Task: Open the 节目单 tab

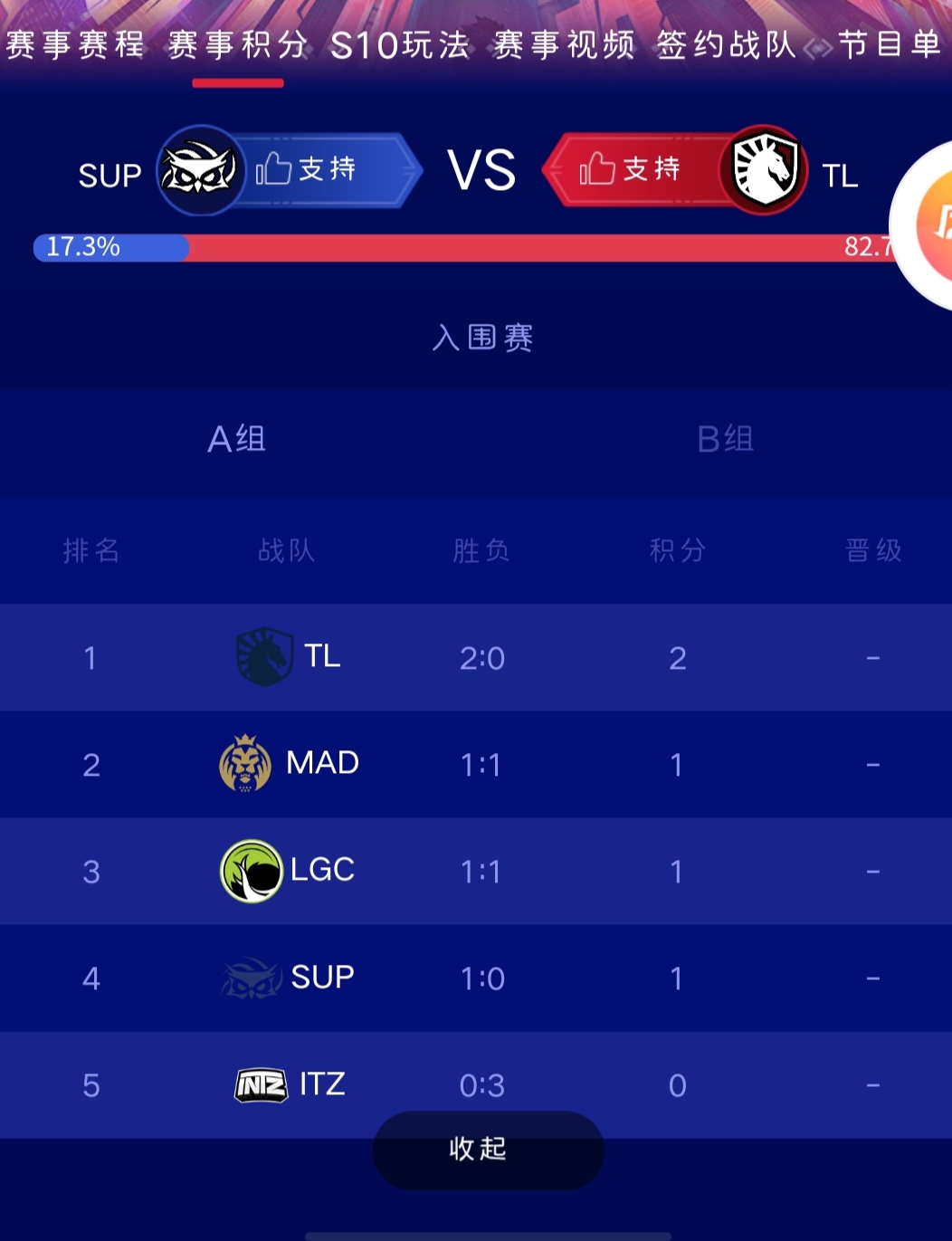Action: 889,44
